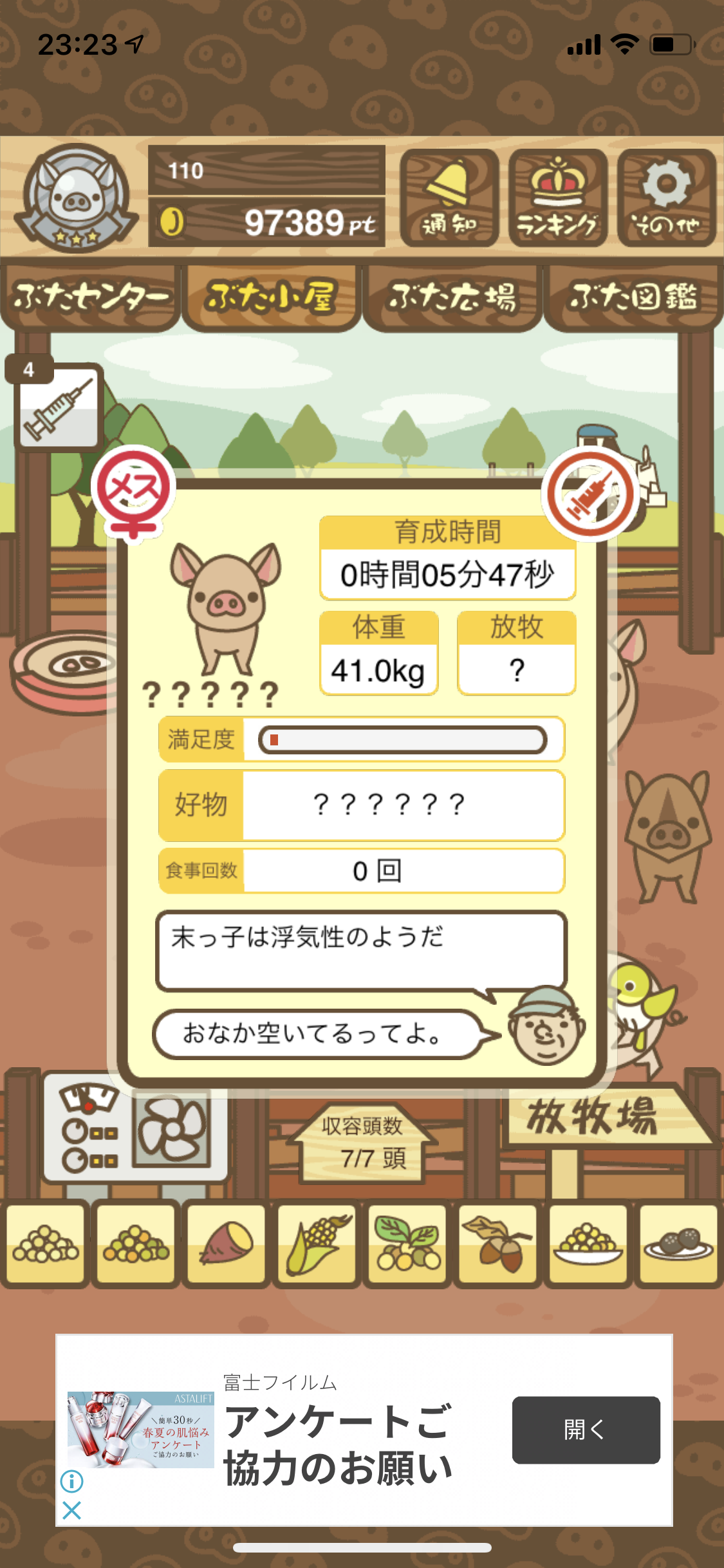This screenshot has width=724, height=1568.
Task: Use the syringe vaccine item
Action: (x=55, y=404)
